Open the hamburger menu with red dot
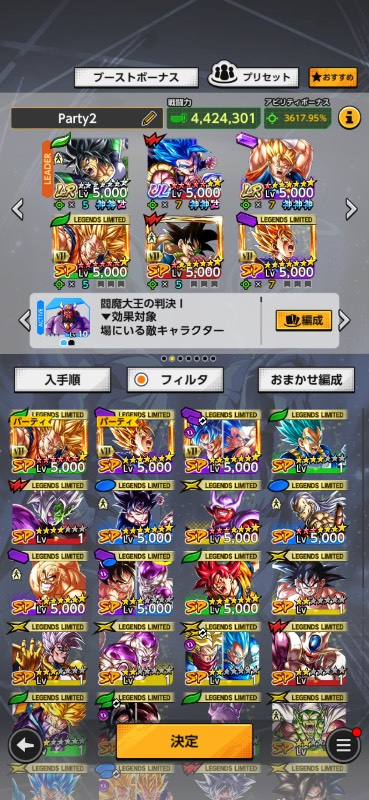The width and height of the screenshot is (369, 800). click(343, 745)
